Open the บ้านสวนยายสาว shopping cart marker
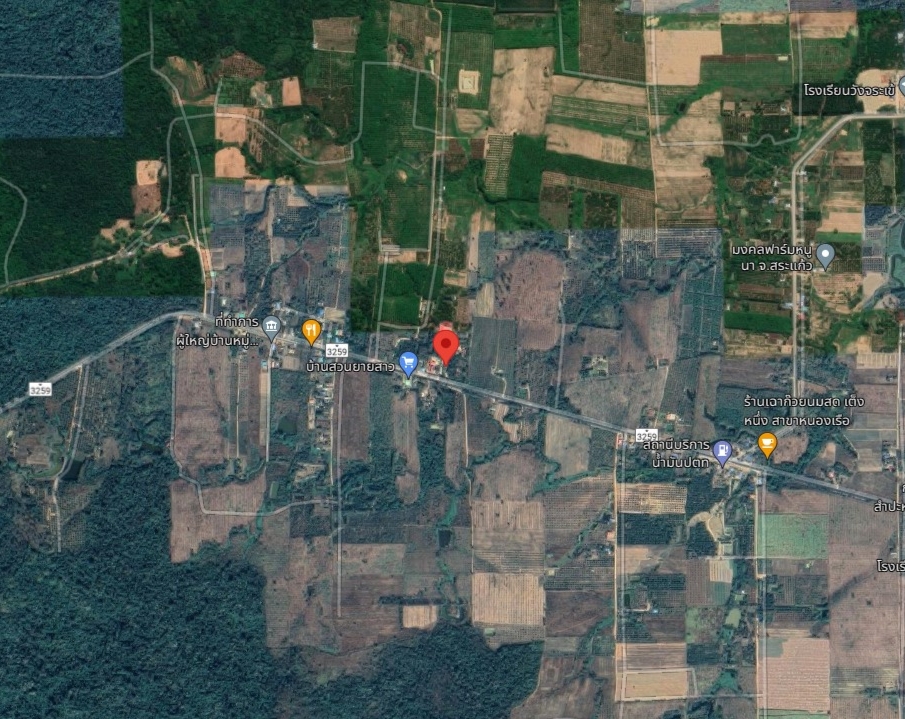 click(x=407, y=361)
